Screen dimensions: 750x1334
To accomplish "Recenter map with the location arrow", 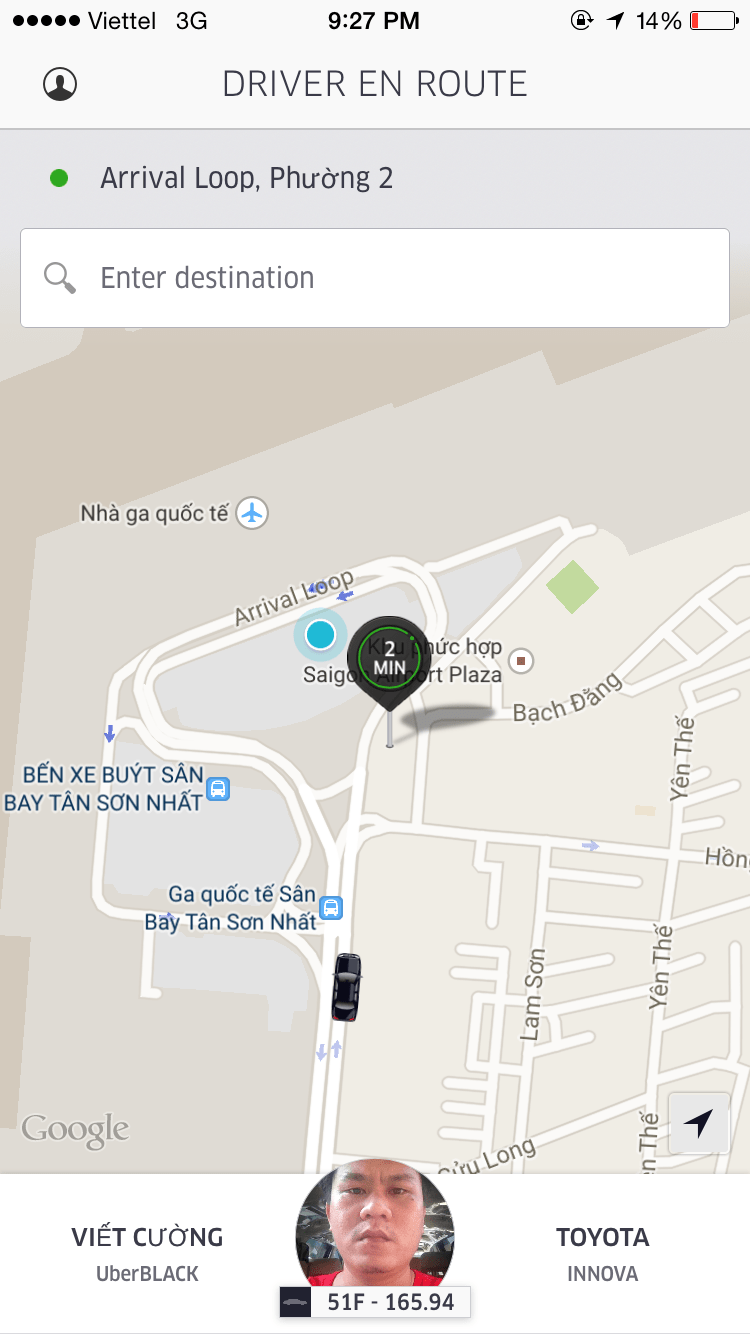I will coord(698,1122).
